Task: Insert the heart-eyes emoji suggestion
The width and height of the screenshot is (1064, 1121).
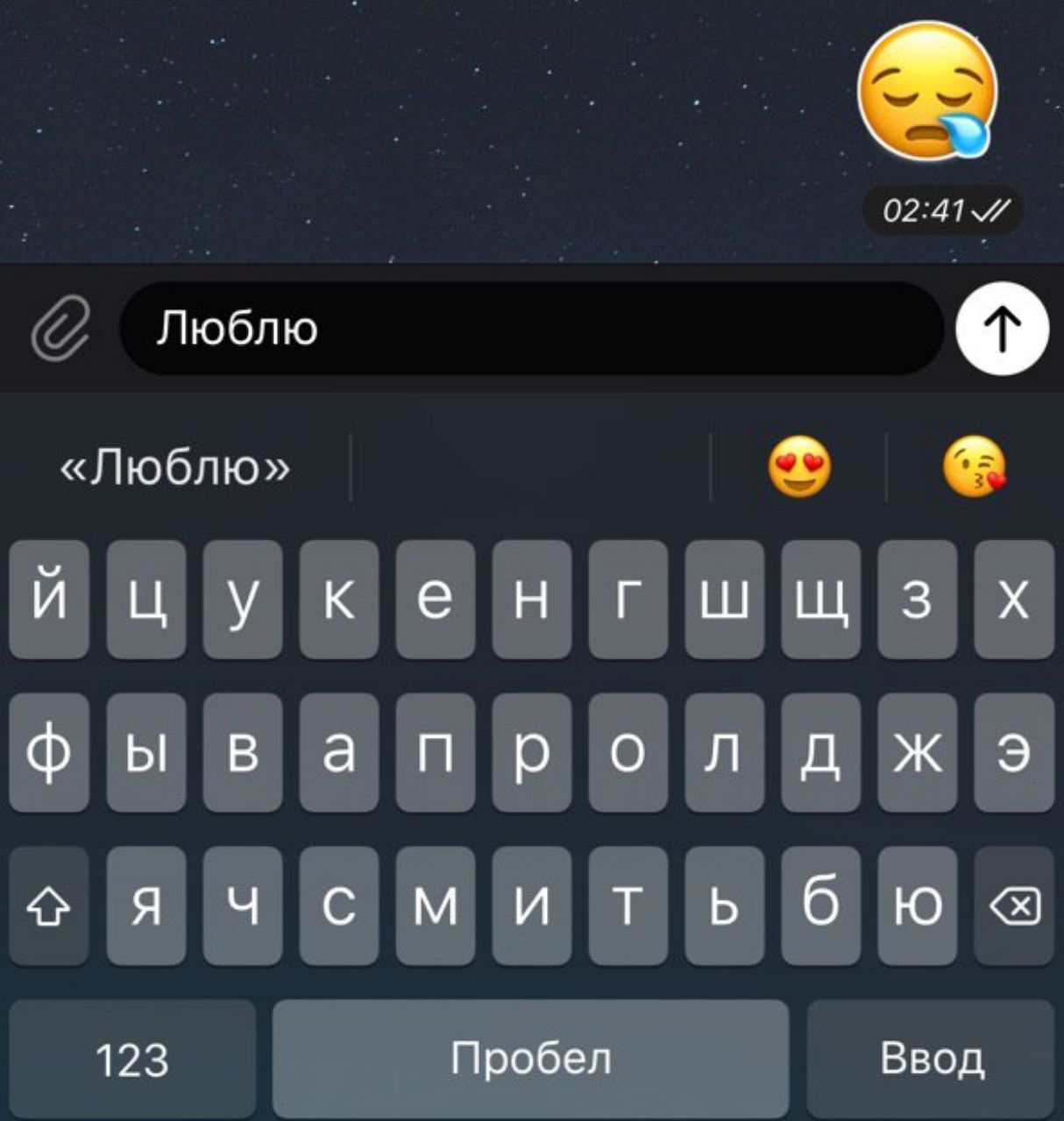Action: pyautogui.click(x=798, y=467)
